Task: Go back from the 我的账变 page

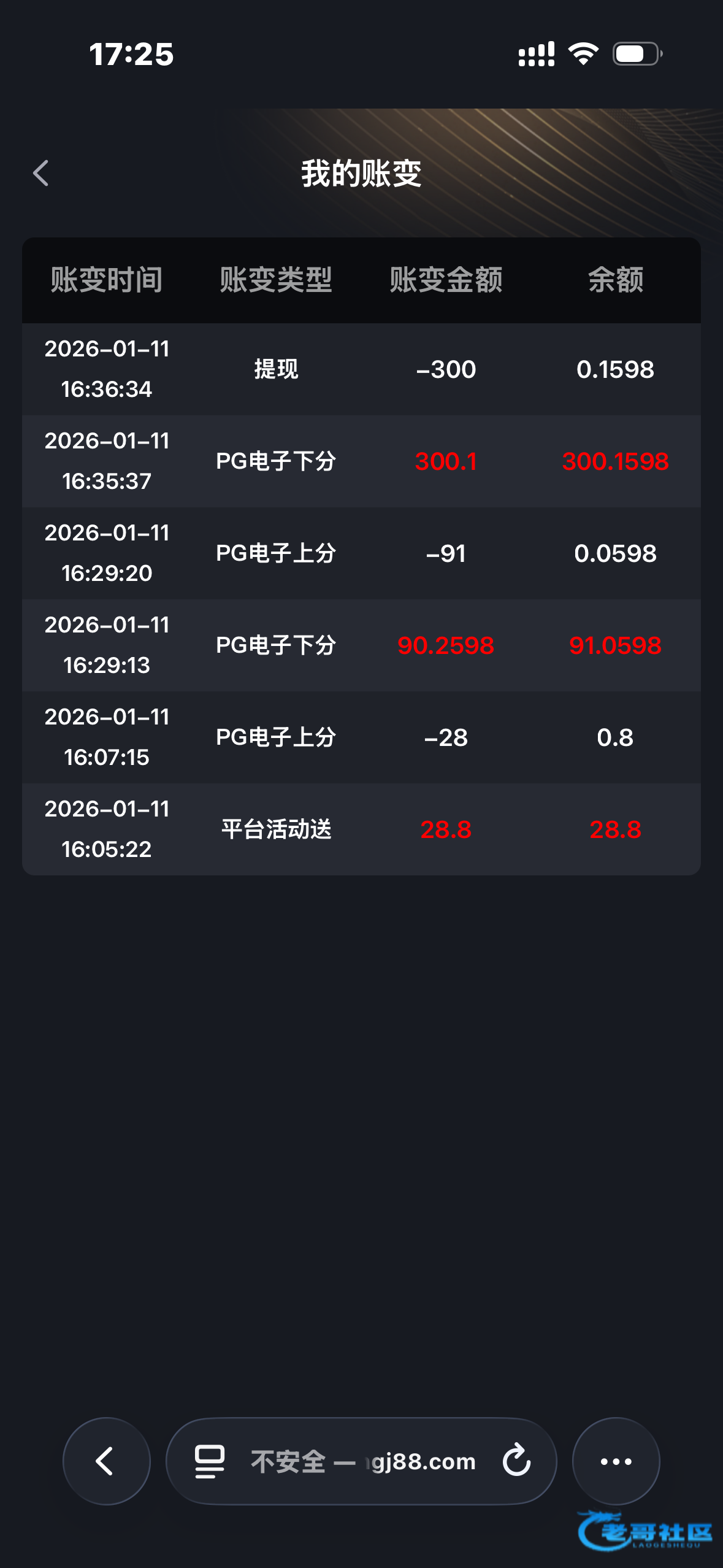Action: (41, 174)
